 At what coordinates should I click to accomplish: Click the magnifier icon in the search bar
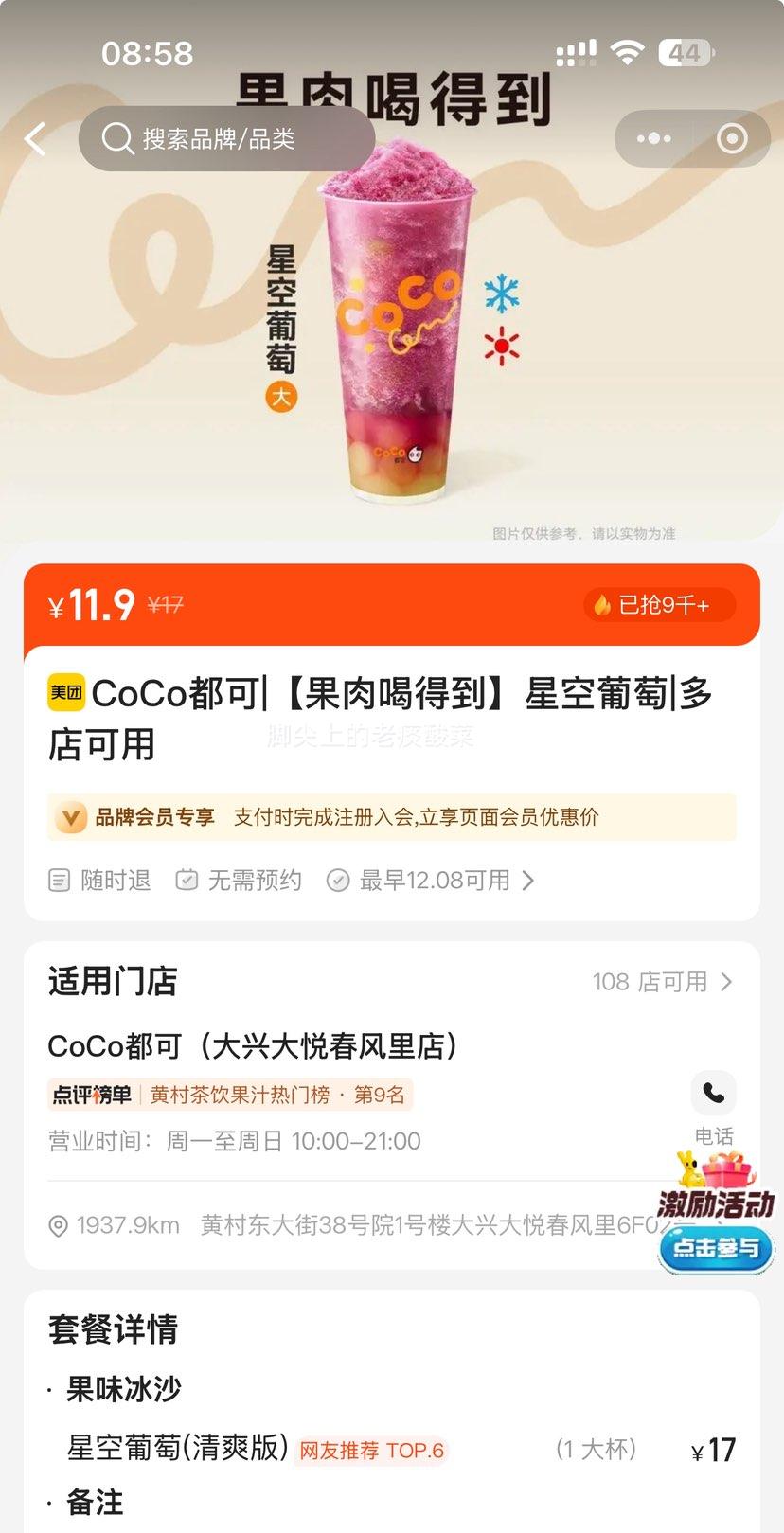tap(117, 138)
